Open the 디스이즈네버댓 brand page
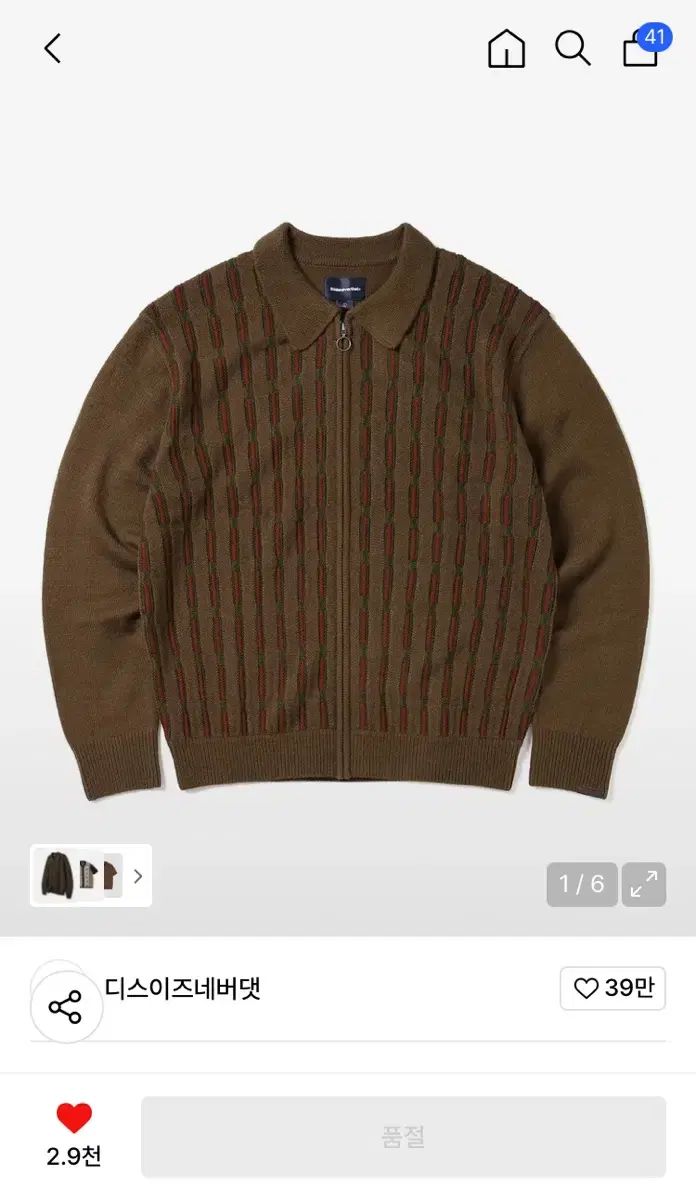Screen dimensions: 696x1200 [x=183, y=988]
